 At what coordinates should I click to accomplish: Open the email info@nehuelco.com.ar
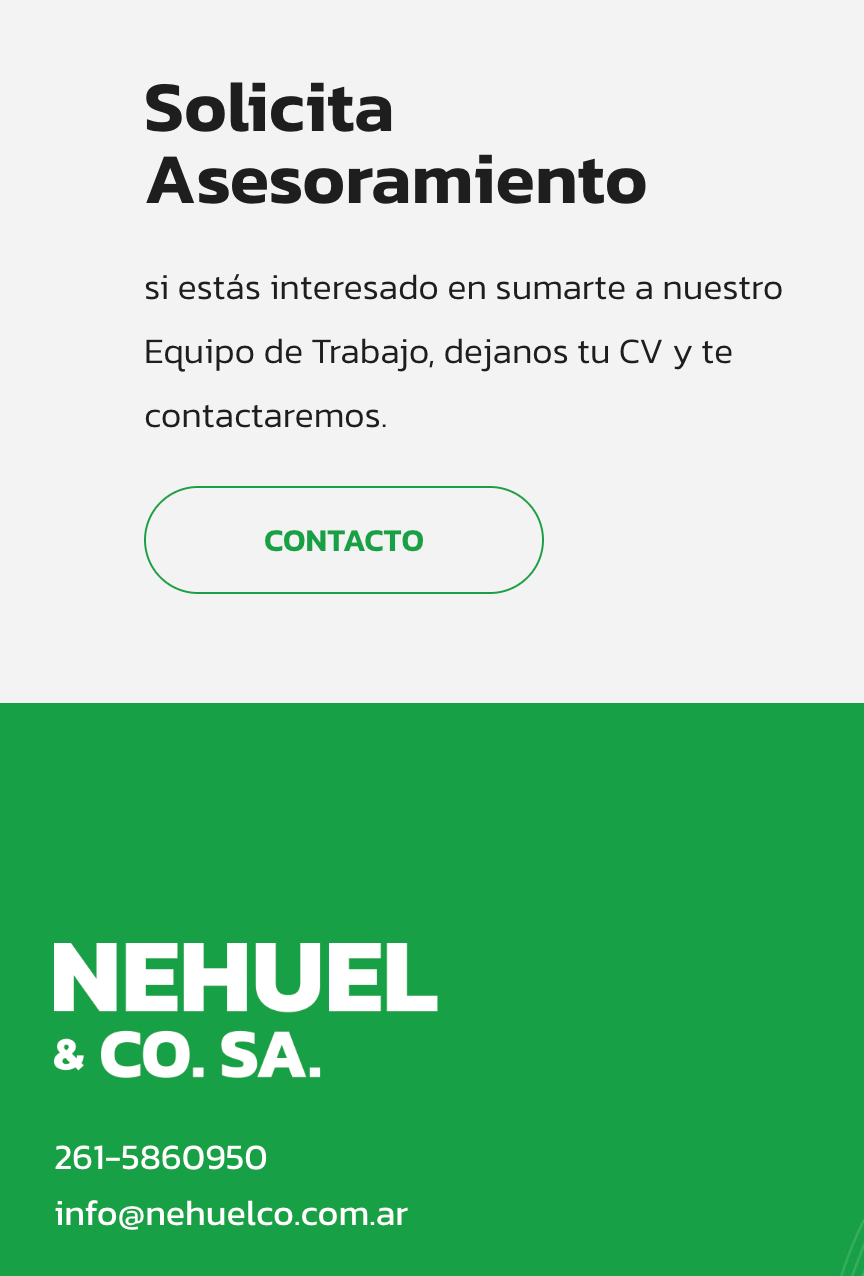[x=231, y=1214]
